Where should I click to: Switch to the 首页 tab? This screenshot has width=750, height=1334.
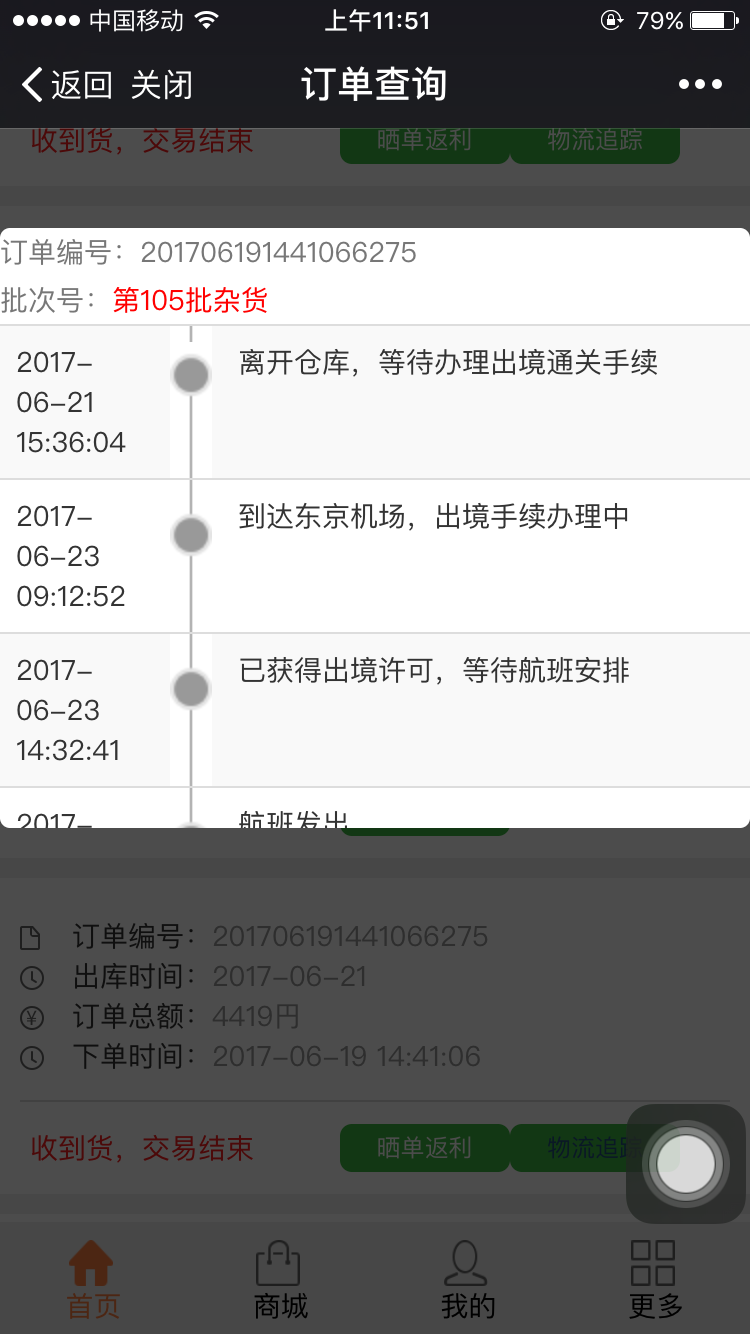[x=93, y=1279]
